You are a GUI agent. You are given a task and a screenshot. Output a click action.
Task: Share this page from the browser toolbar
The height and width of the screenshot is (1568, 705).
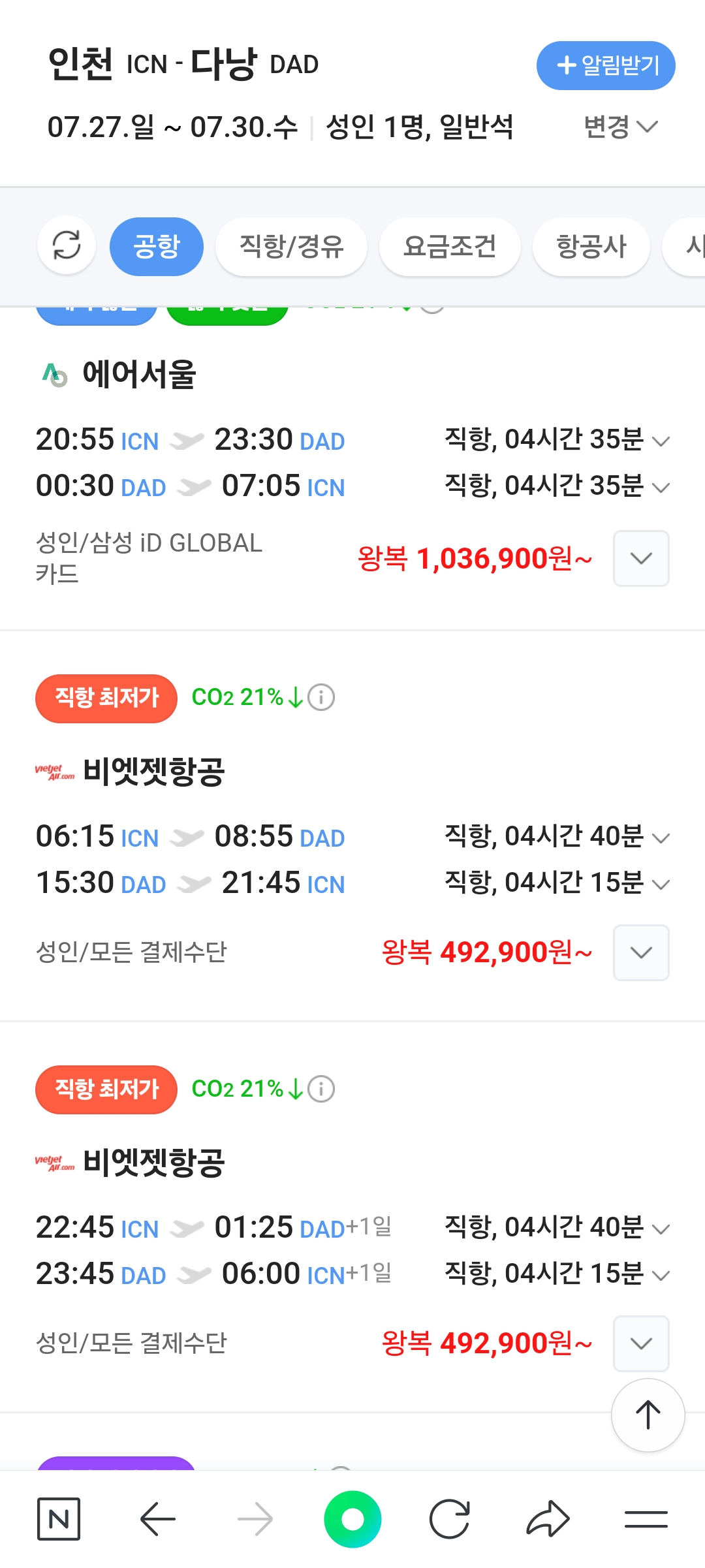548,1519
